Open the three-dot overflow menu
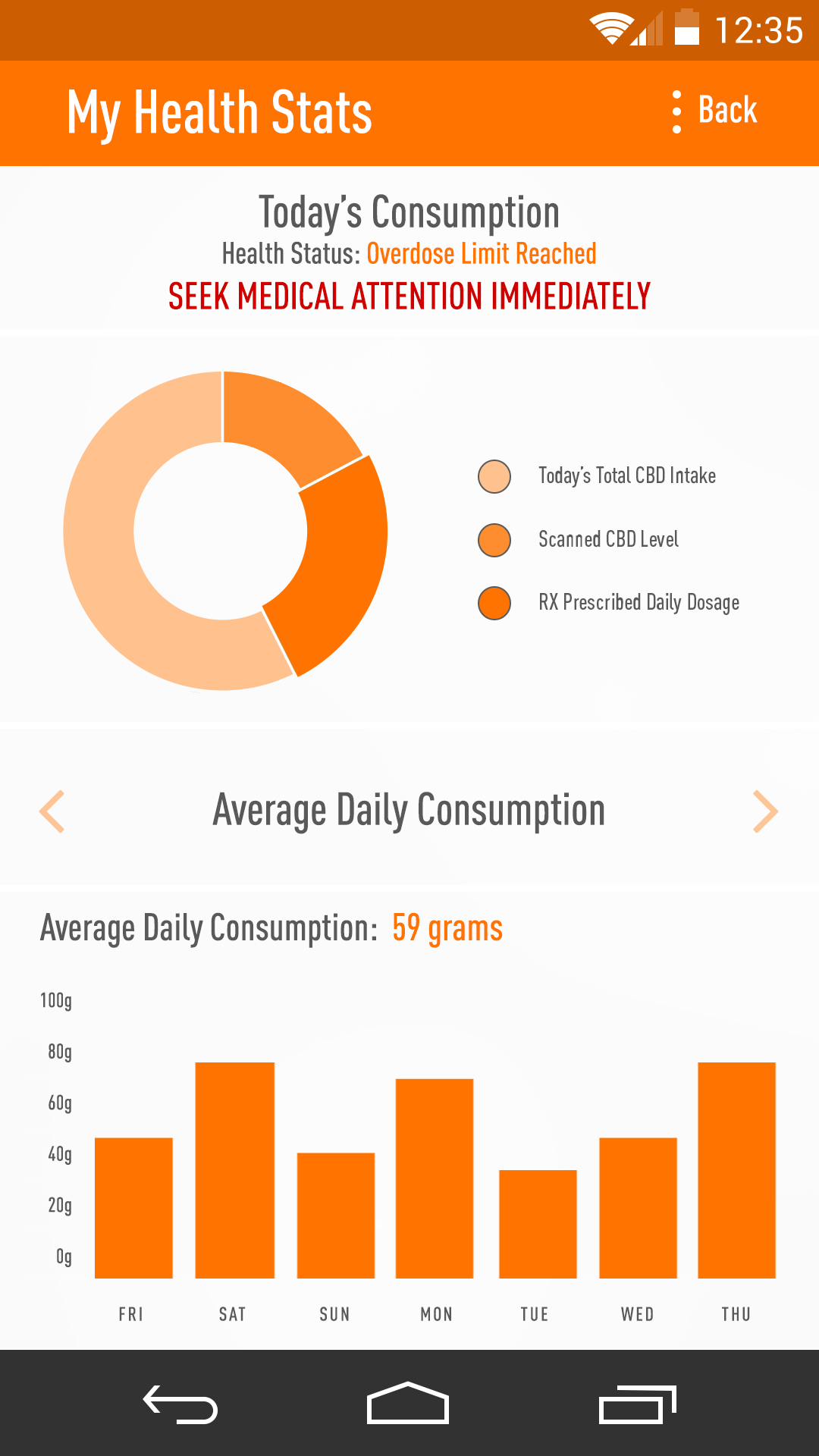 coord(676,112)
